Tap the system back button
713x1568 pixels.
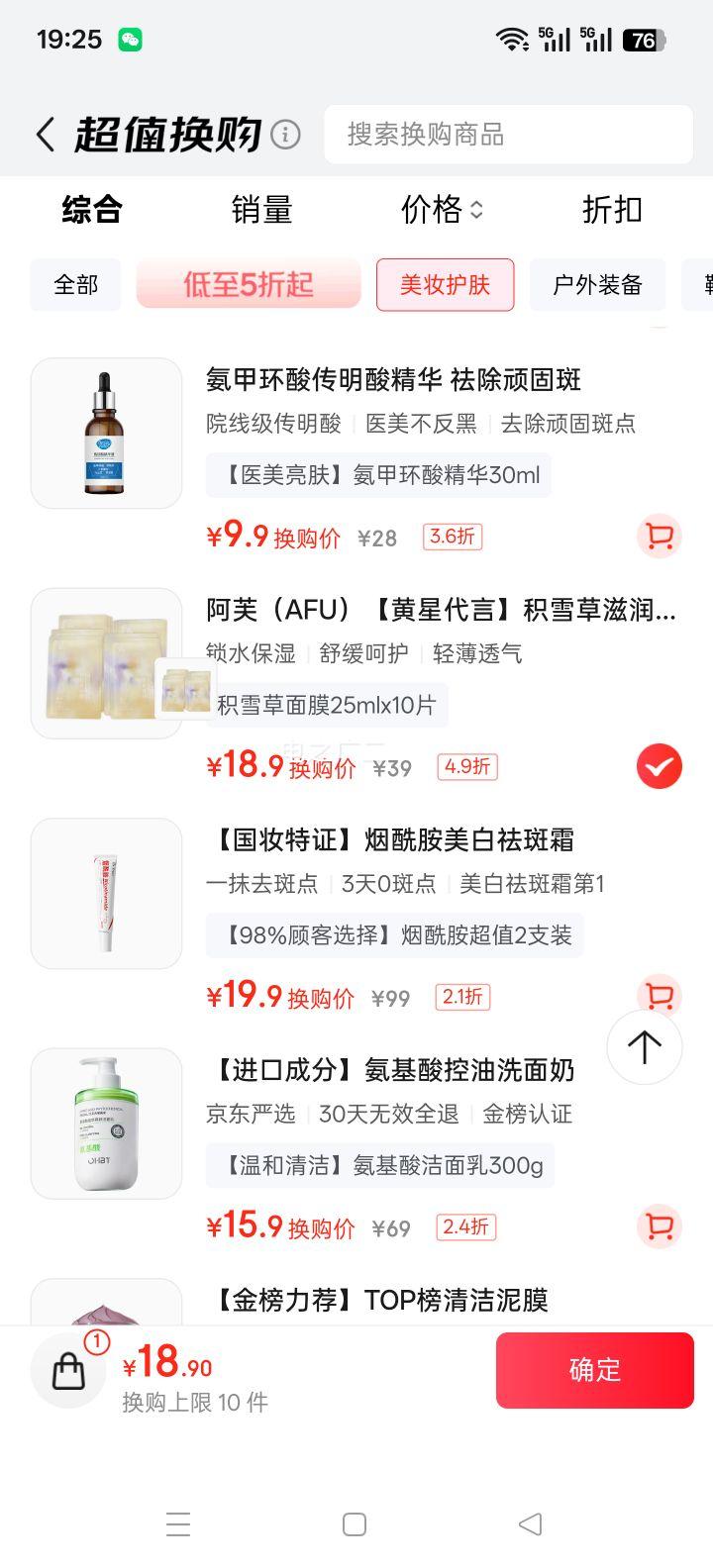tap(530, 1523)
